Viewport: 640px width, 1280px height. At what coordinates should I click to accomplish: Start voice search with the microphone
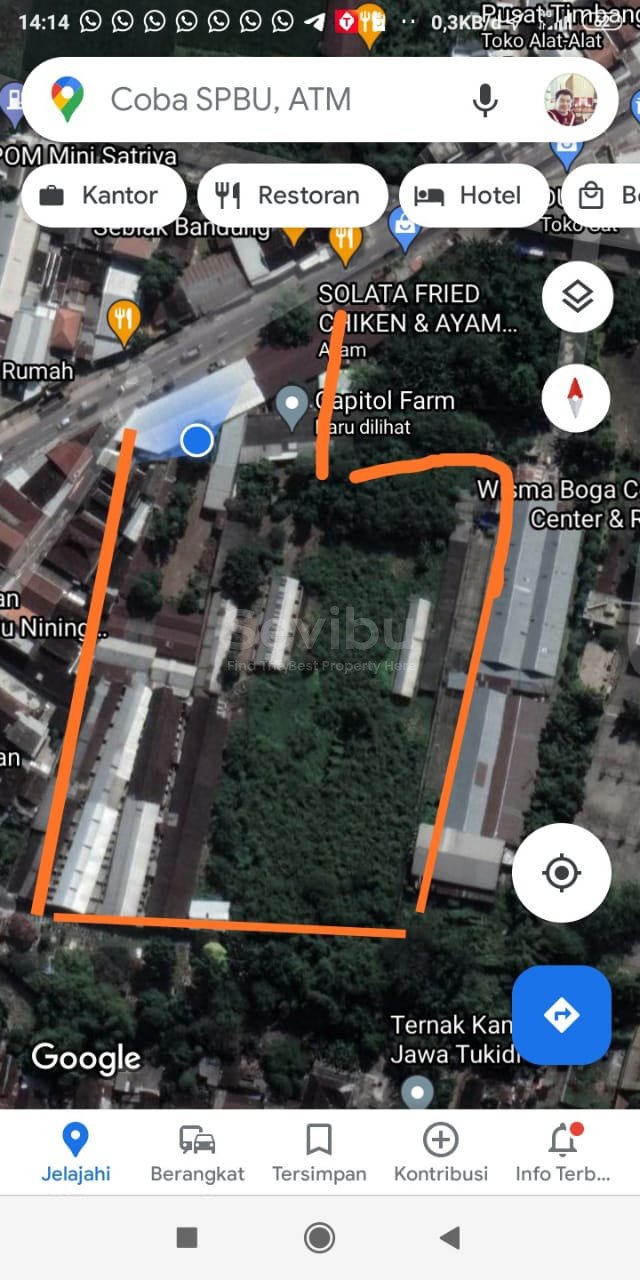(x=485, y=100)
